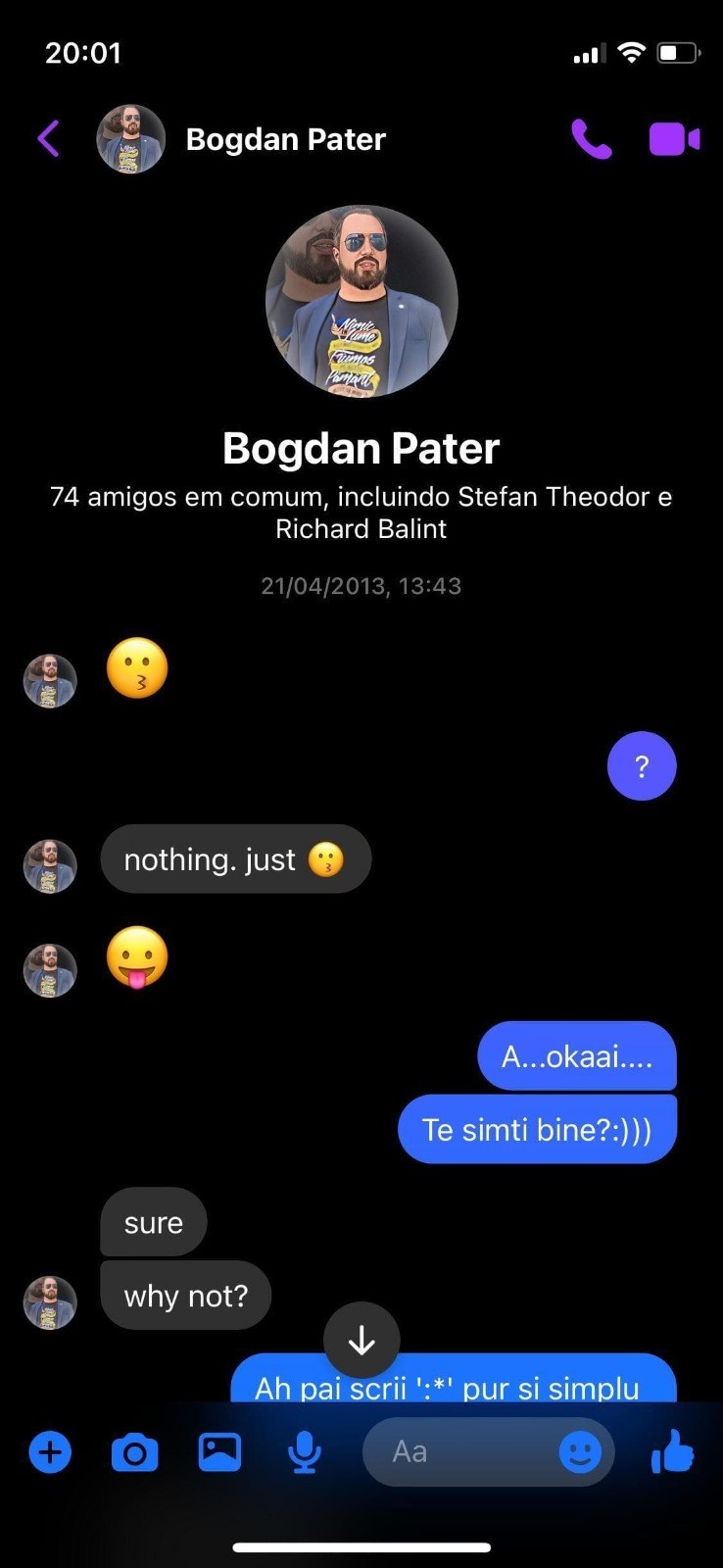Tap the kissing face emoji message
The width and height of the screenshot is (723, 1568).
pos(137,668)
